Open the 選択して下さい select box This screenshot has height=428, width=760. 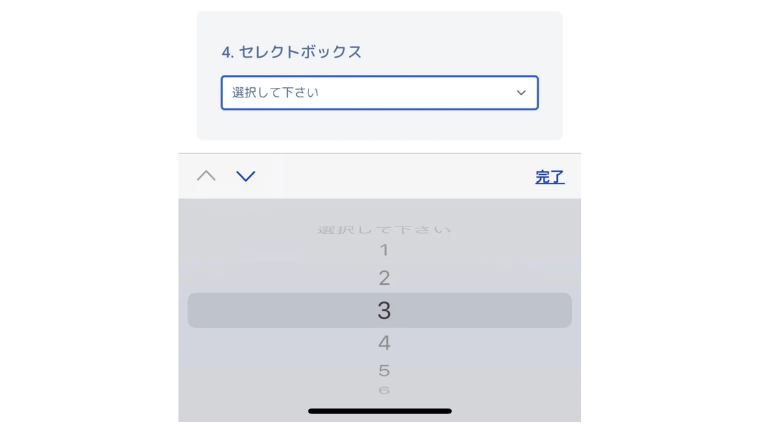point(379,92)
